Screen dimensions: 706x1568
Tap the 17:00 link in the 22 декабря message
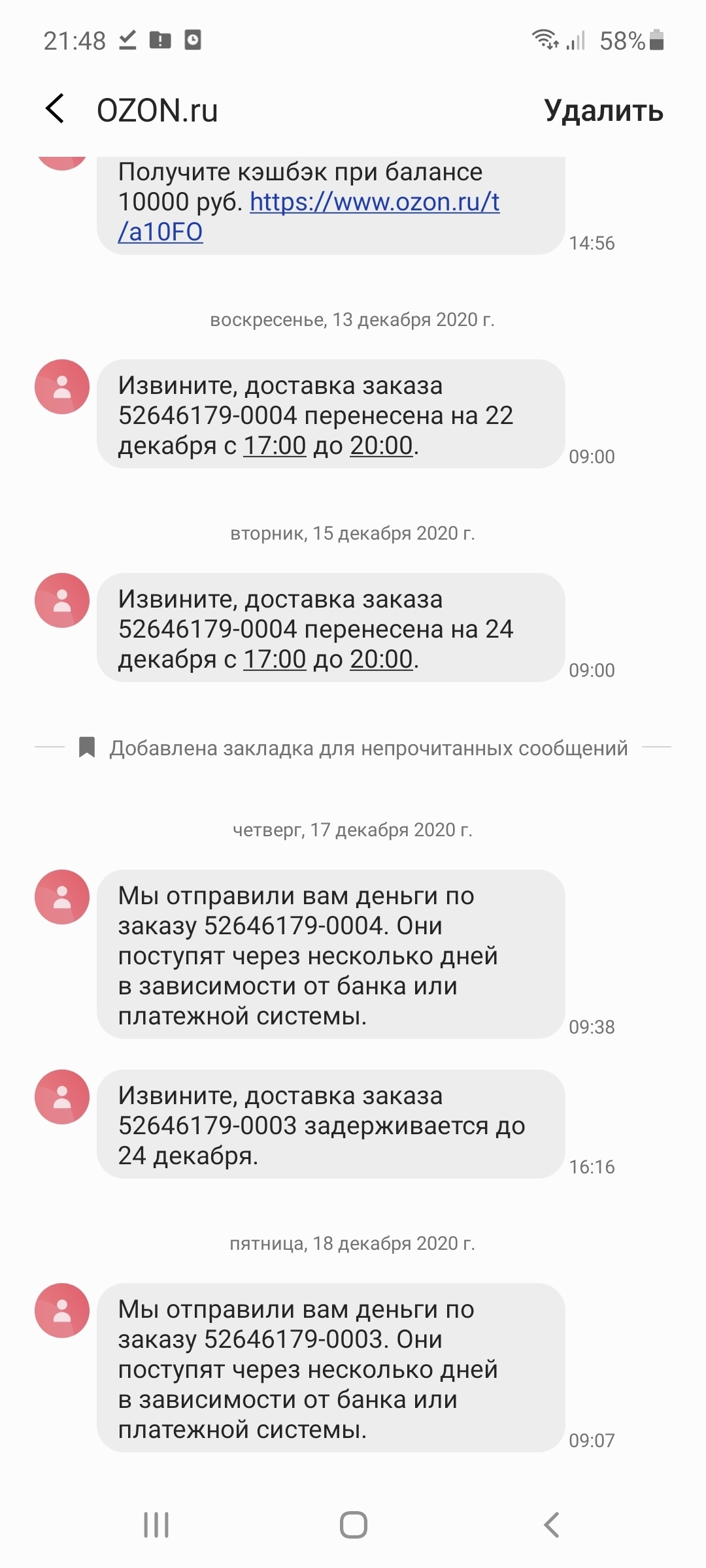(x=275, y=446)
